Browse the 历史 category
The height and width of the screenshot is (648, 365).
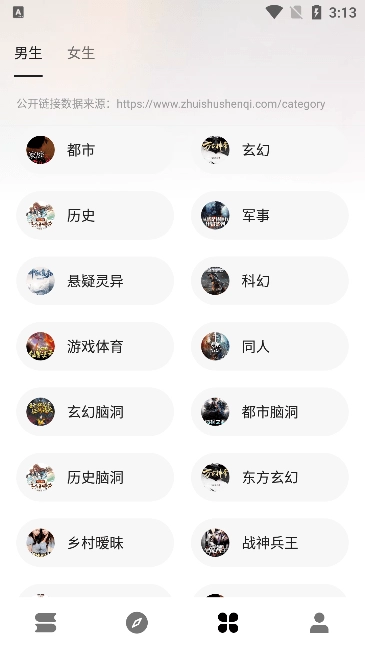tap(95, 215)
